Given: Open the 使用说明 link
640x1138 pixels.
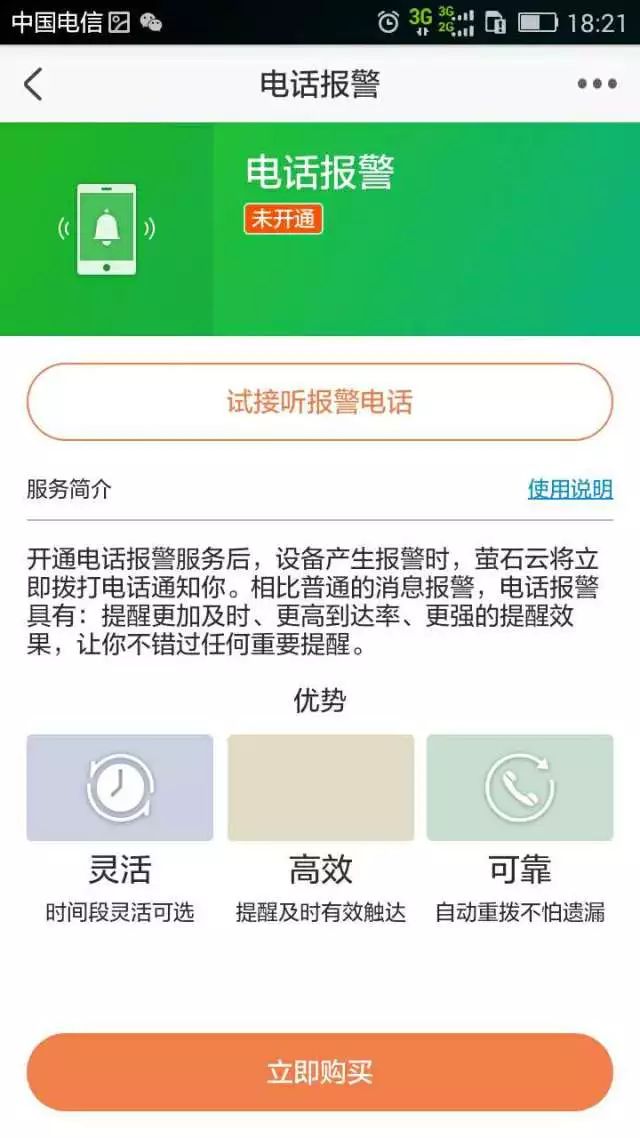Looking at the screenshot, I should (x=570, y=489).
